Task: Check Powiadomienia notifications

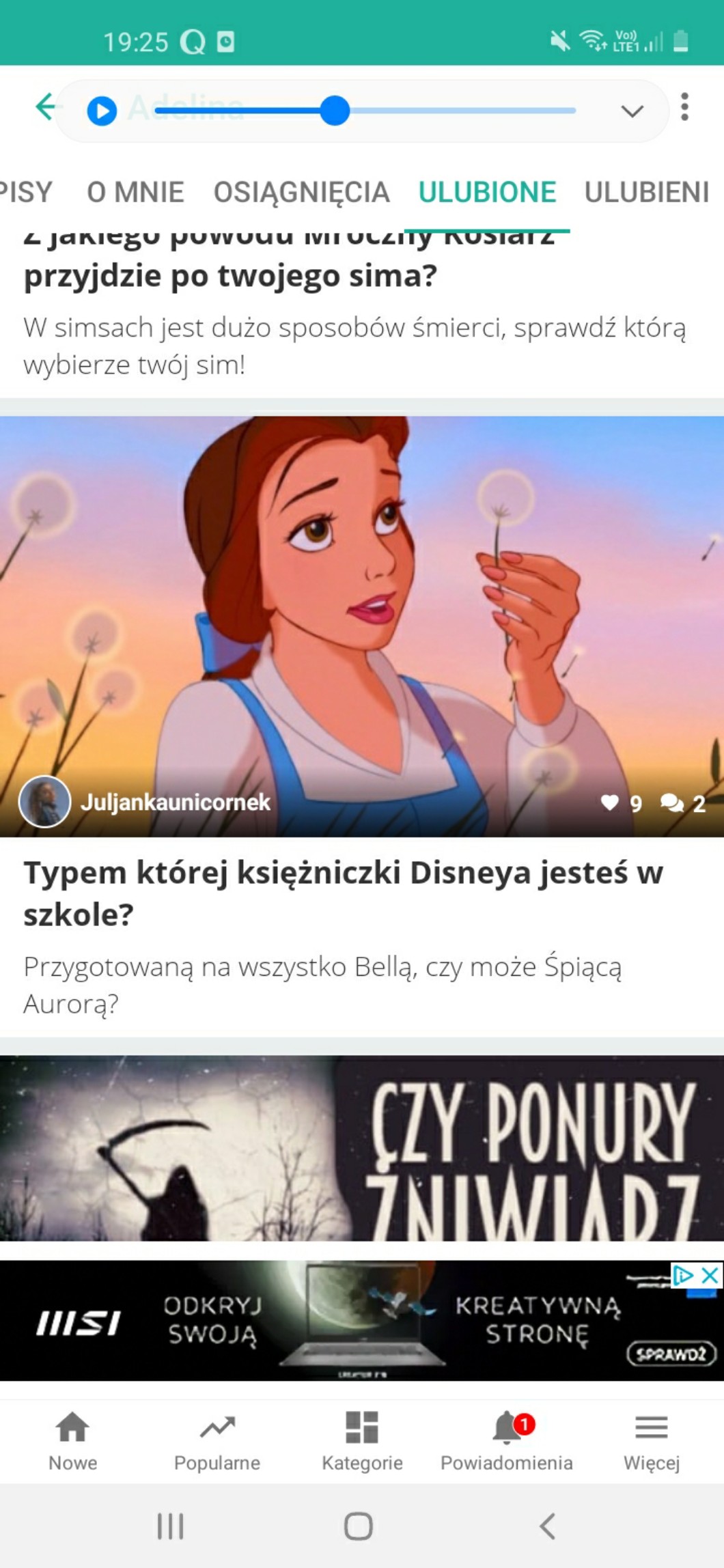Action: 507,1440
